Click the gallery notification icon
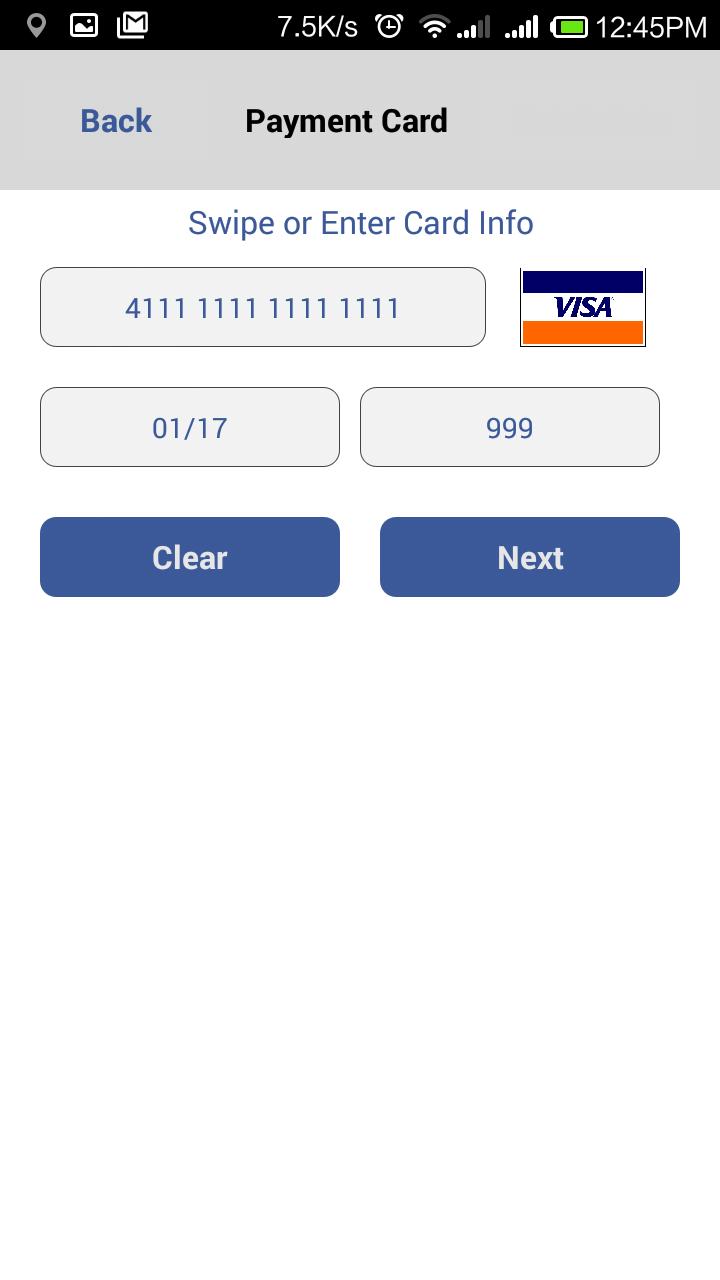This screenshot has width=720, height=1280. (x=83, y=25)
